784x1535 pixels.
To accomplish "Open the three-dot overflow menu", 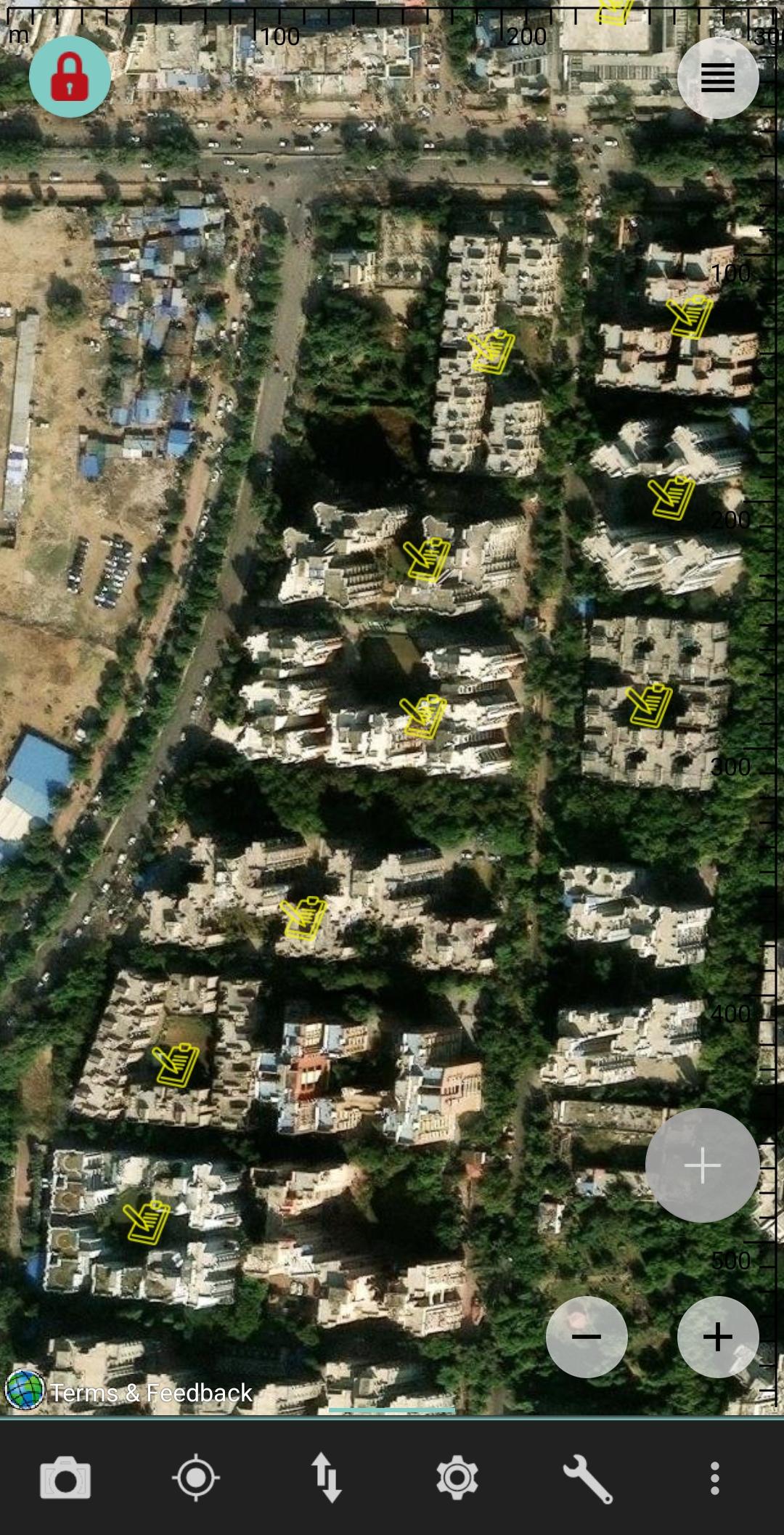I will coord(715,1478).
